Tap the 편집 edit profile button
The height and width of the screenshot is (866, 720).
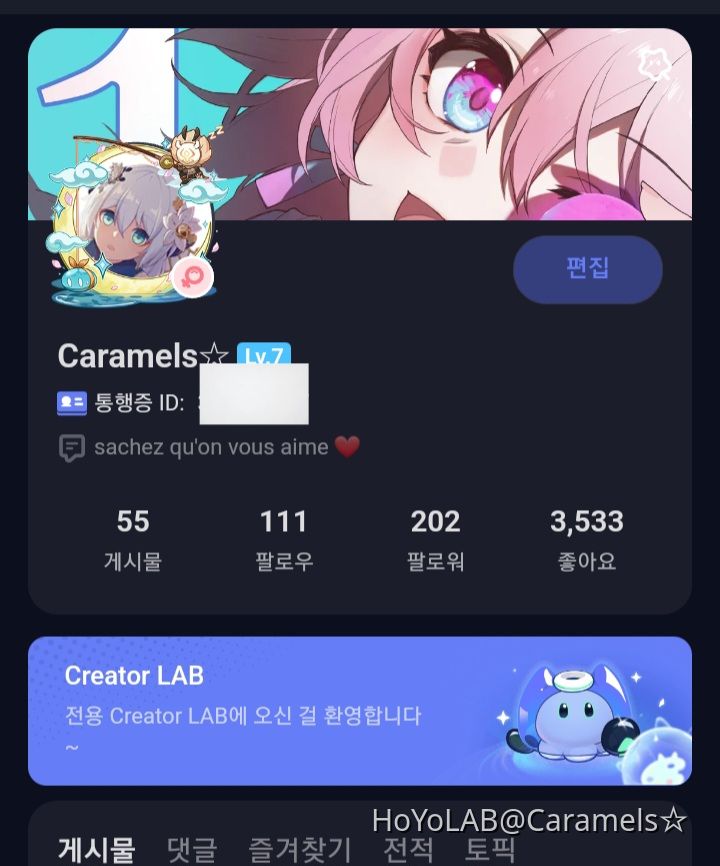point(587,269)
